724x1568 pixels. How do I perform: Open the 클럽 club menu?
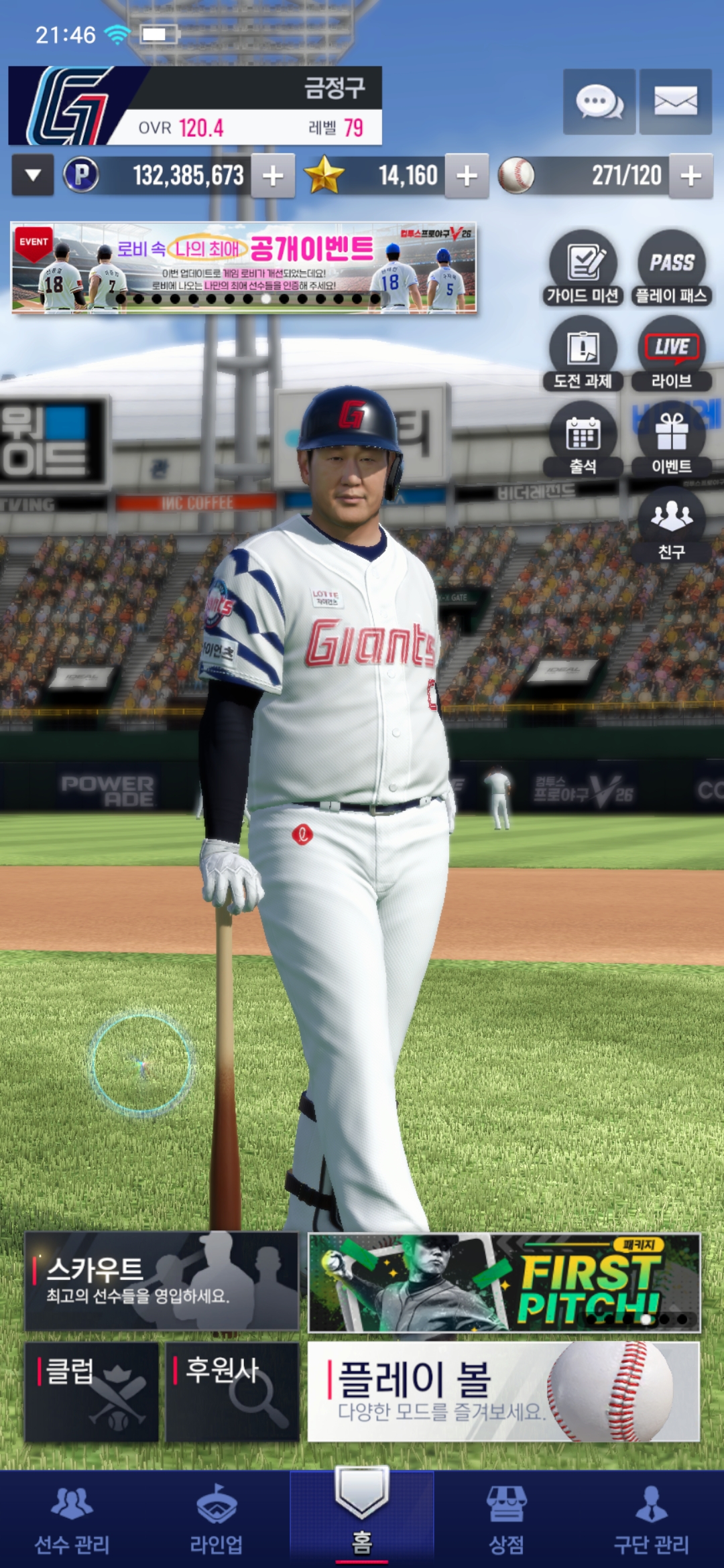(x=92, y=1392)
